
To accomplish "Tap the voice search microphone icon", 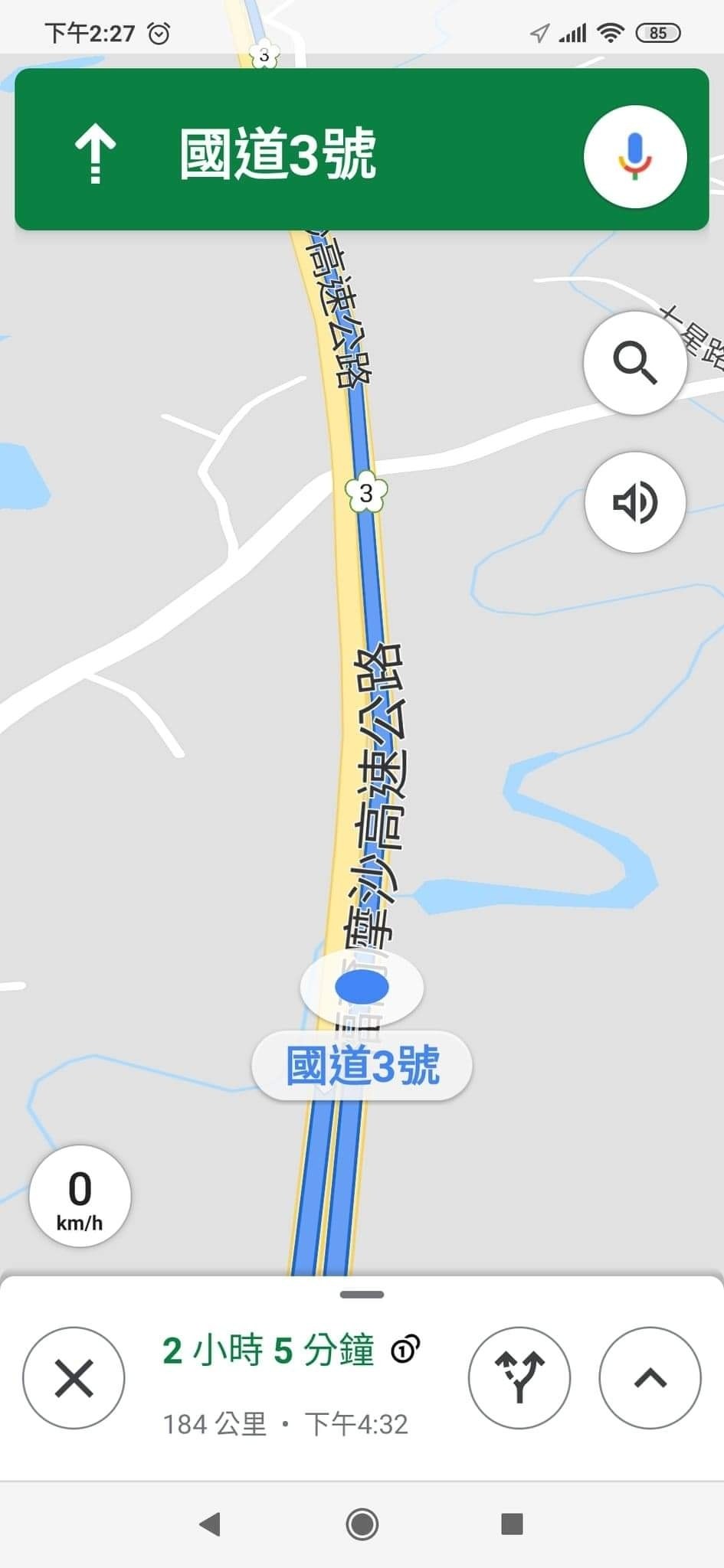I will pos(634,155).
